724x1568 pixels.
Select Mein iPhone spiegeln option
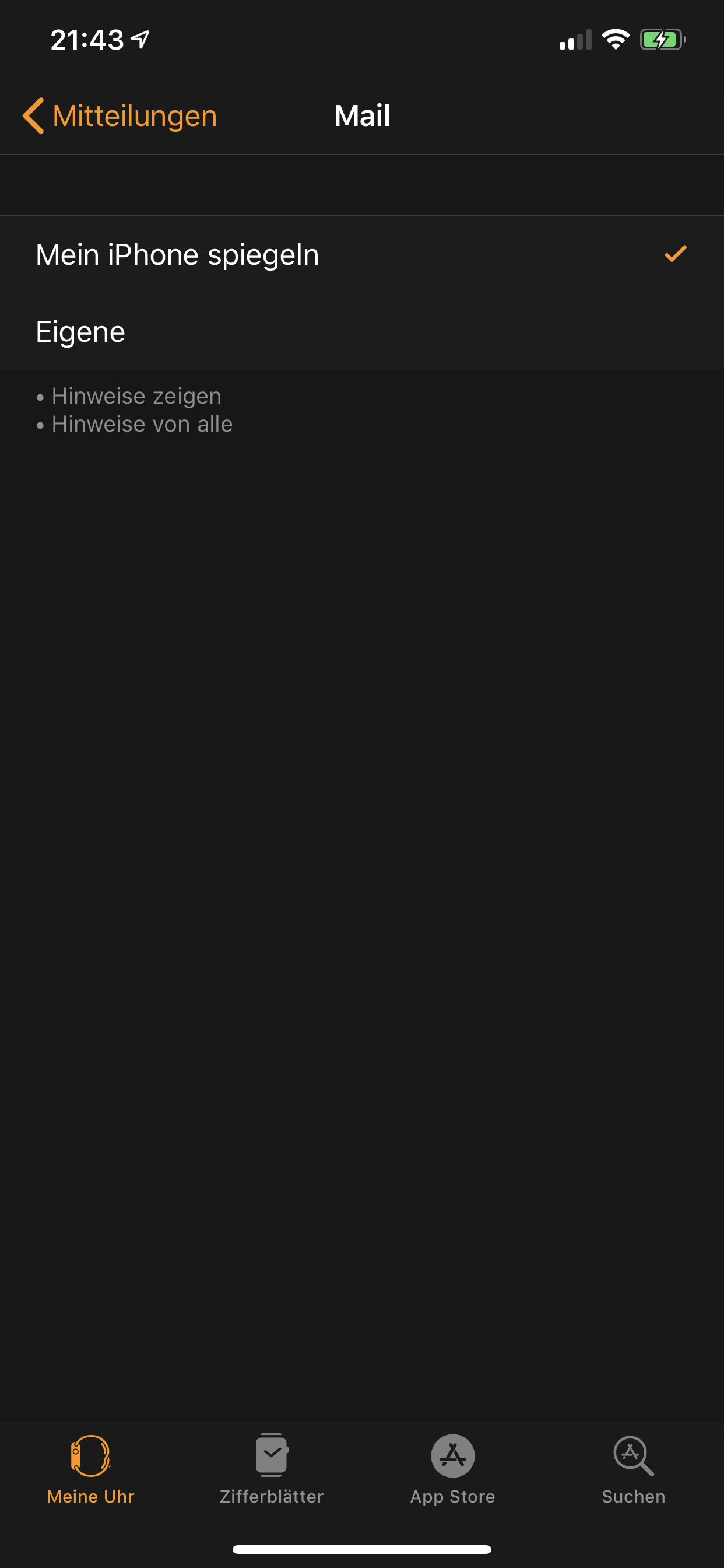point(361,254)
